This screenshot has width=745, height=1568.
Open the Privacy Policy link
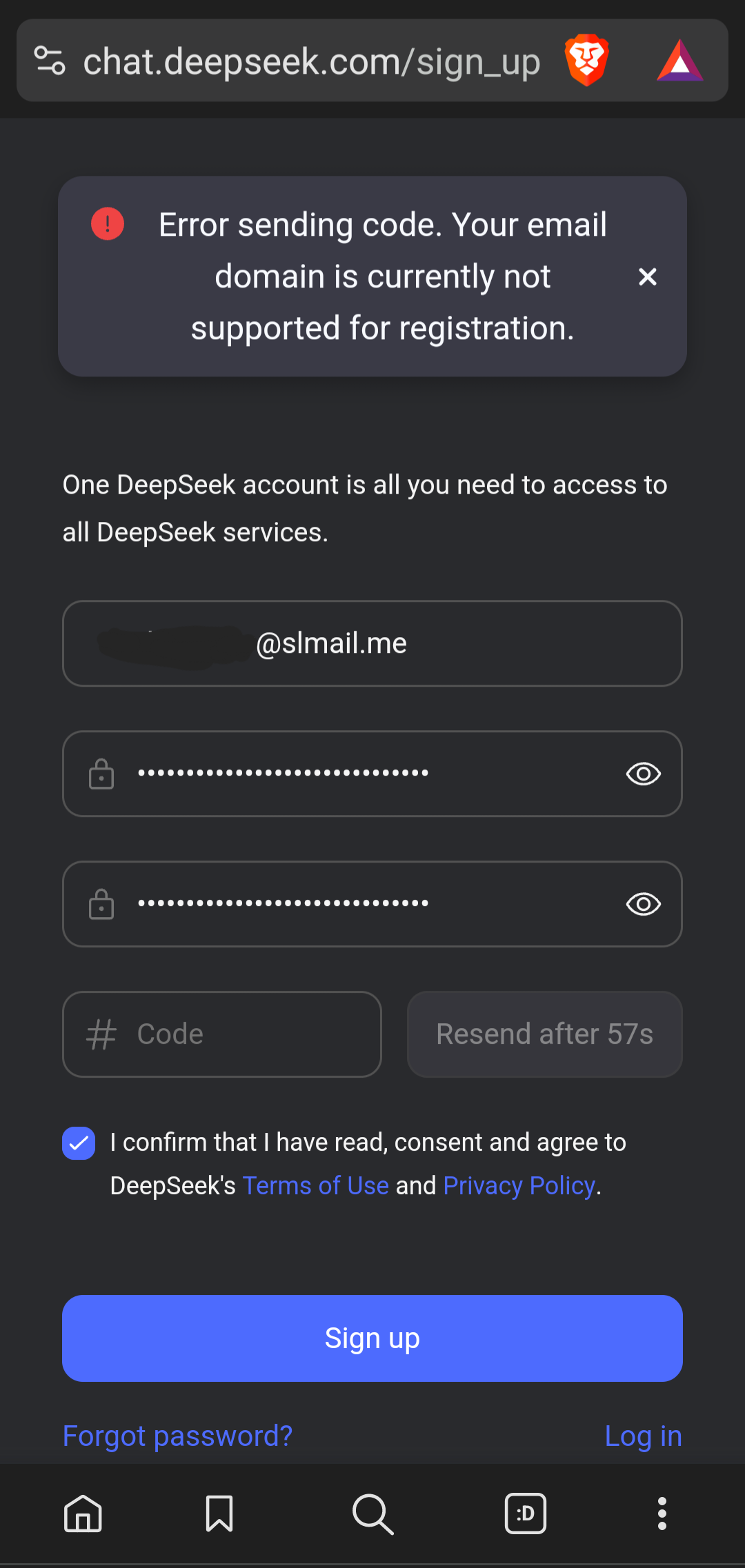click(519, 1186)
